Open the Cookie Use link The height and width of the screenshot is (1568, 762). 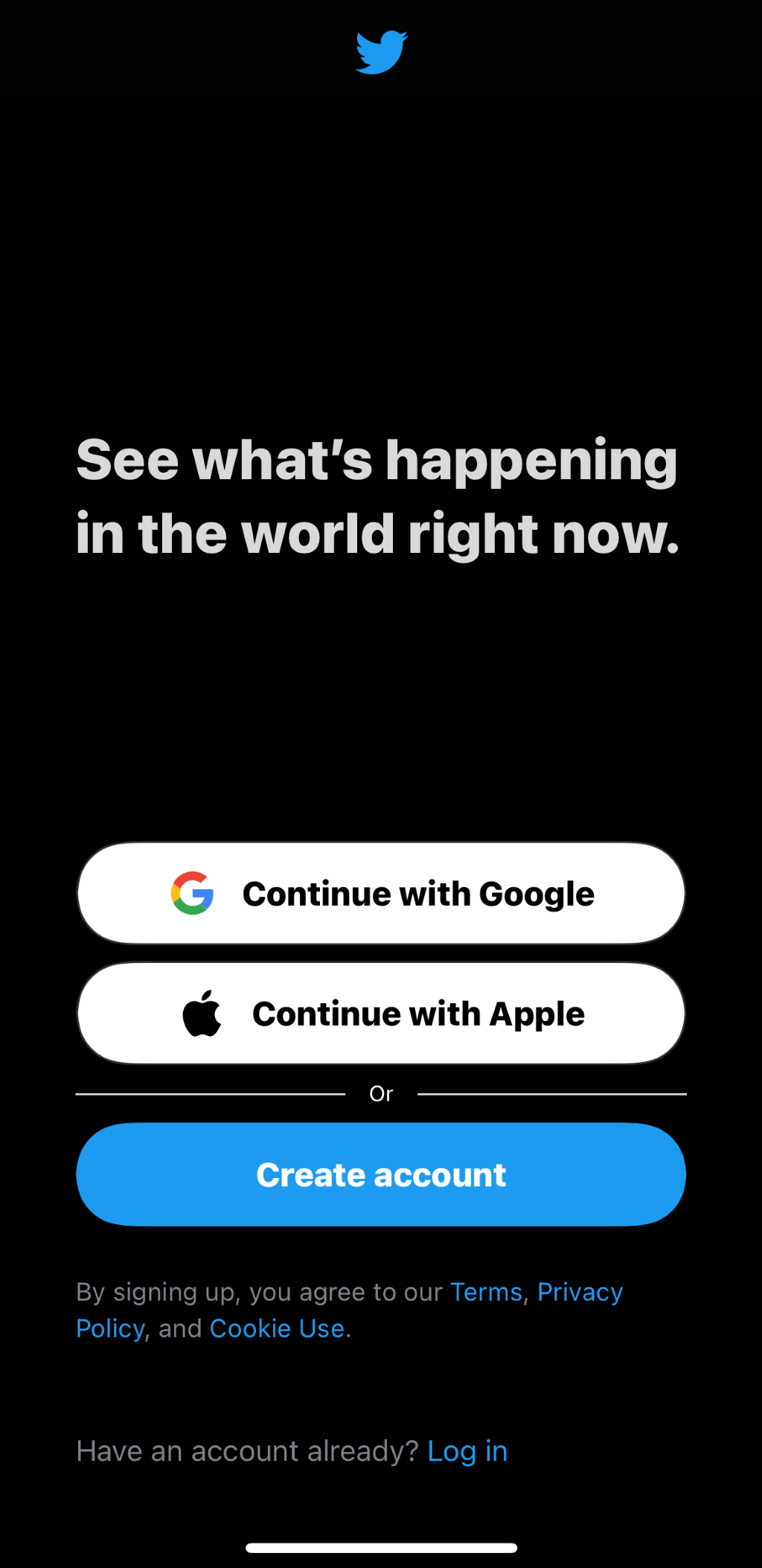point(277,1328)
